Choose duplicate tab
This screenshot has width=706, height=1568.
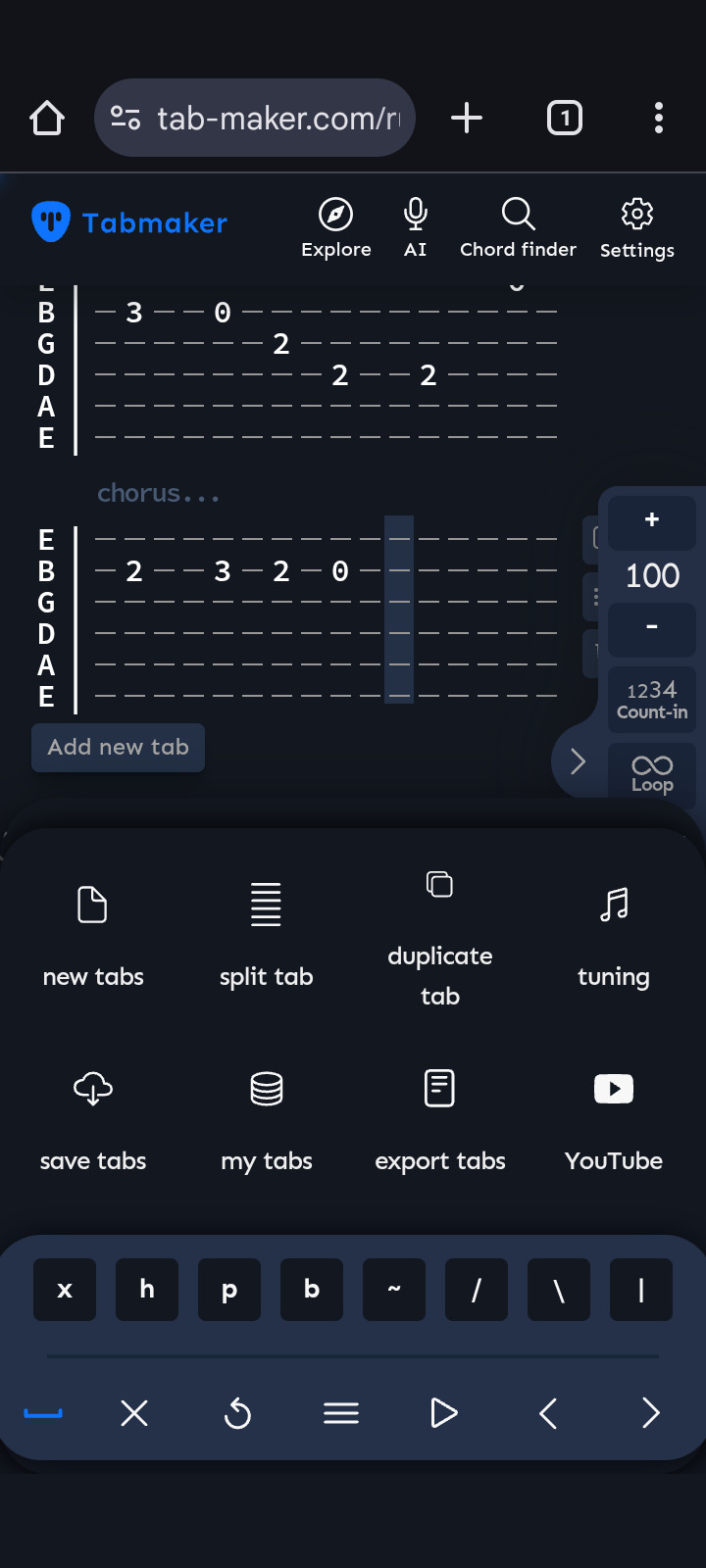tap(439, 936)
